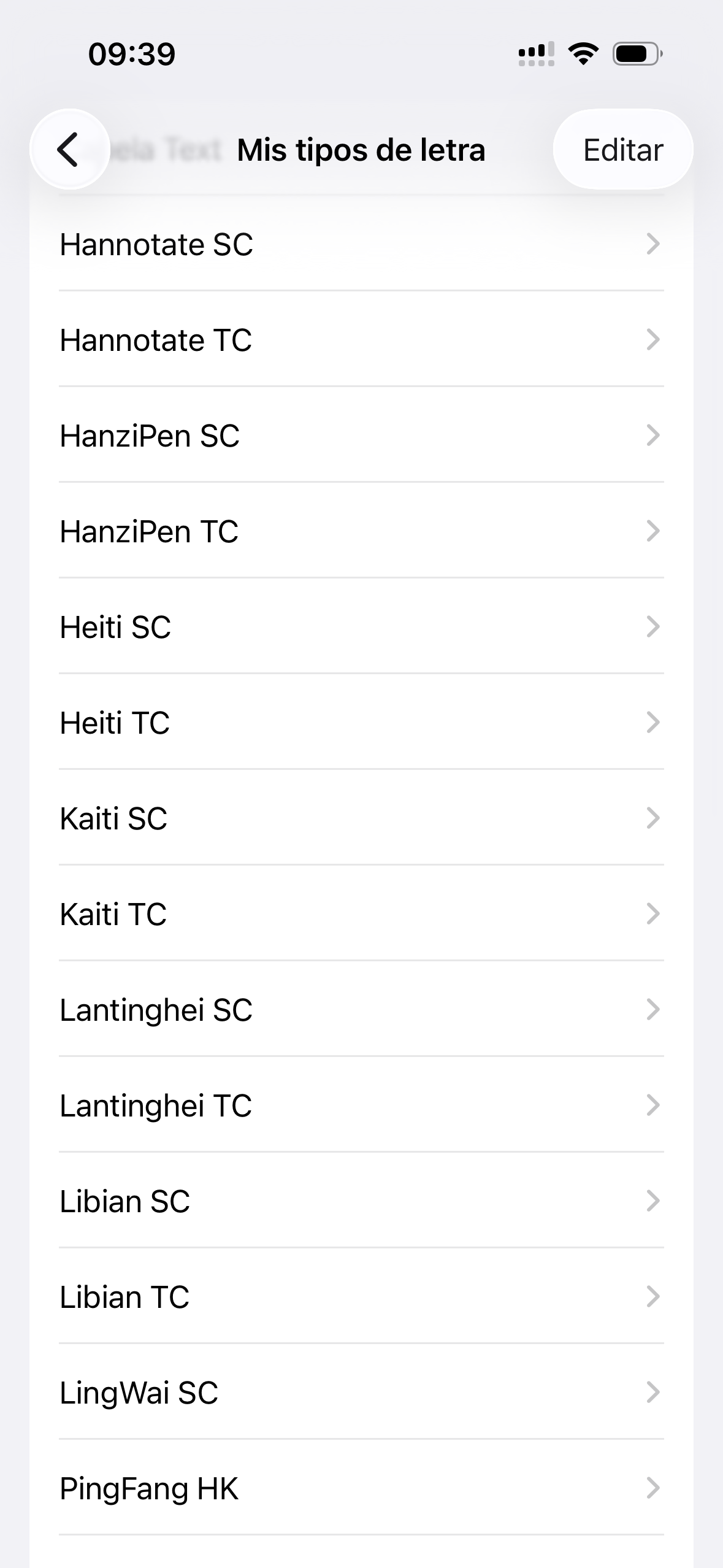Open the LingWai SC font
The height and width of the screenshot is (1568, 723).
point(361,1393)
